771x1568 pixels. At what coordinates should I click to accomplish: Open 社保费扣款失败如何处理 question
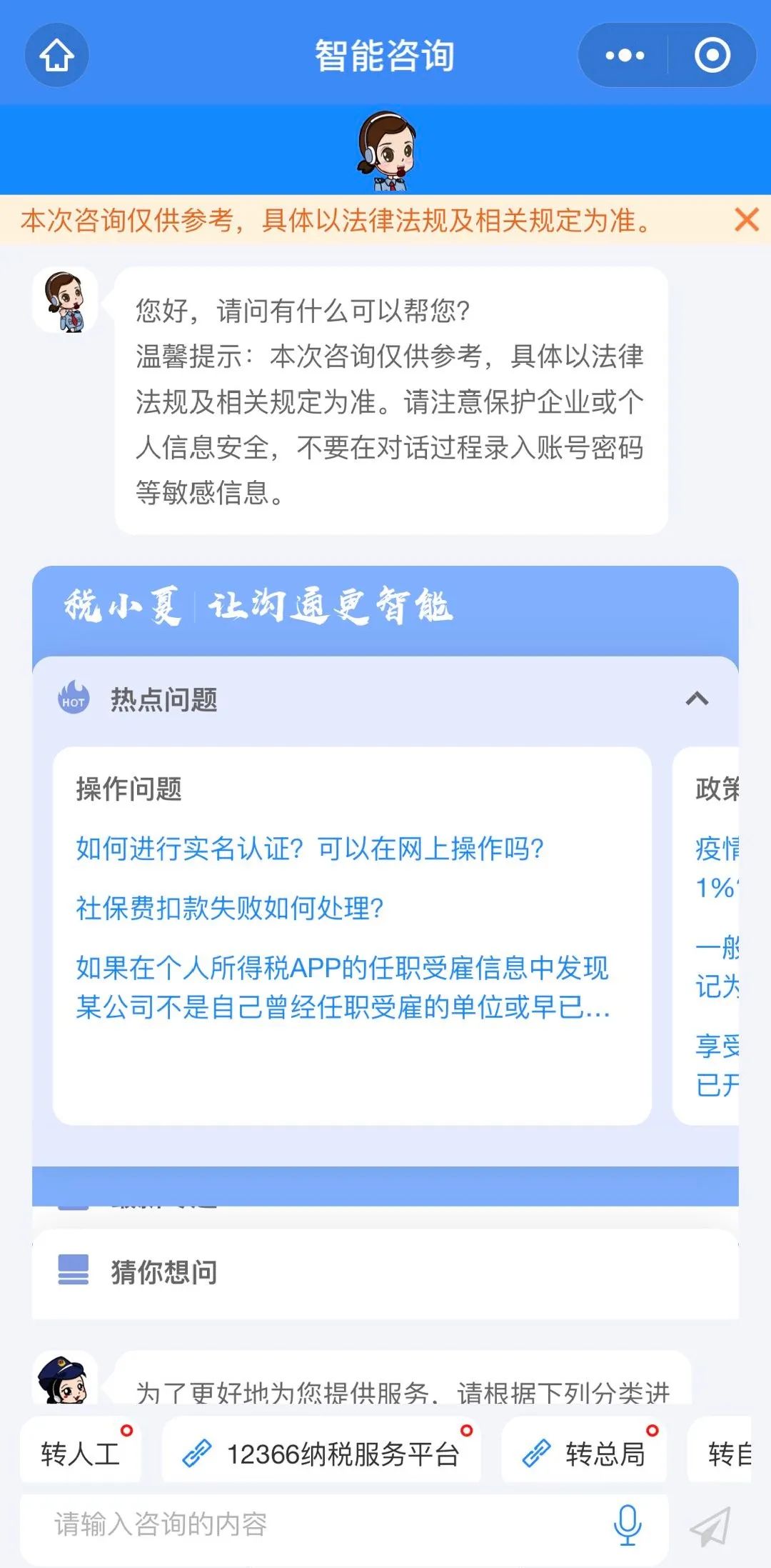[230, 908]
